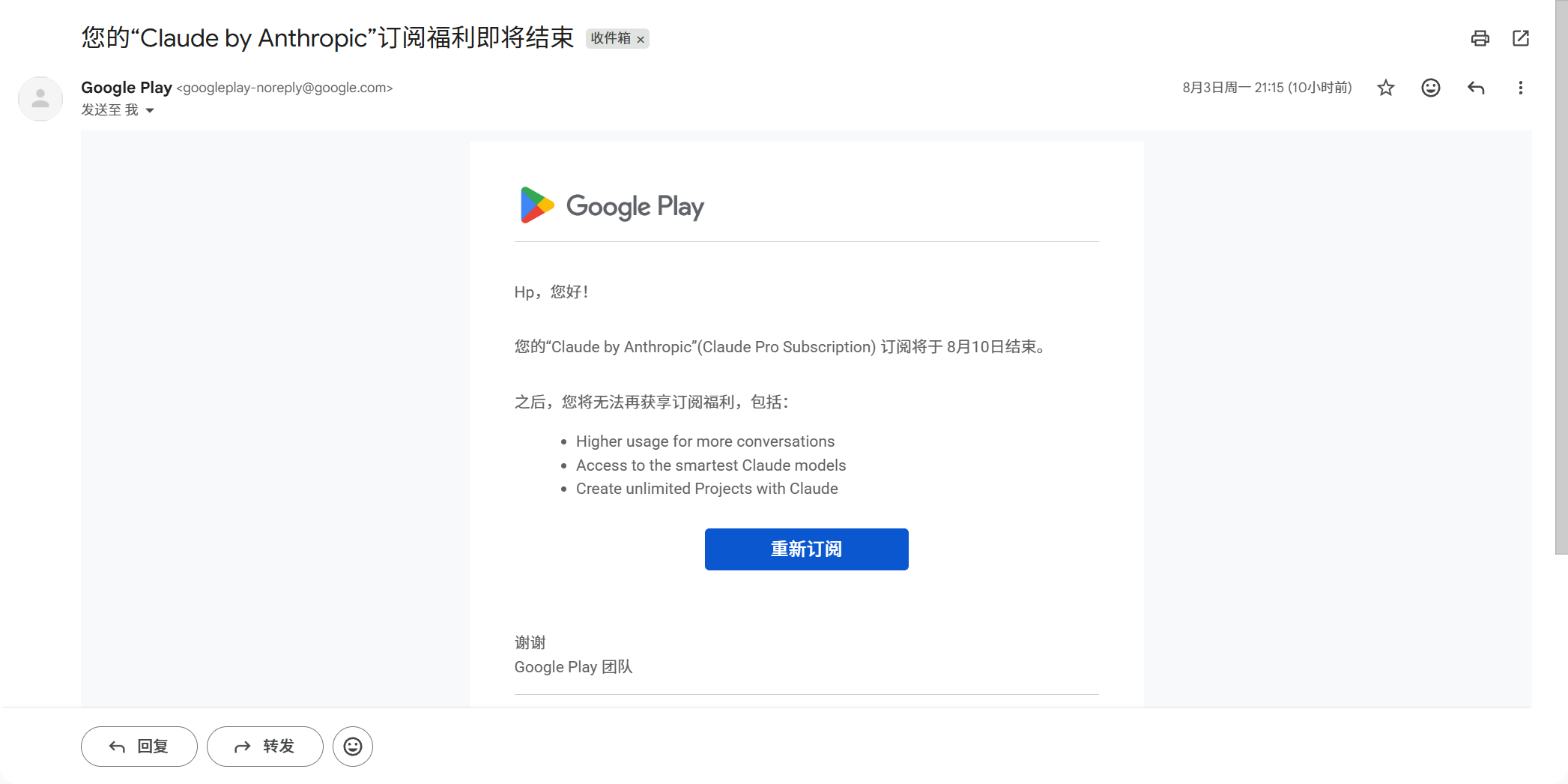Screen dimensions: 1568x784
Task: Expand recipient details next to 发送至 我
Action: [x=150, y=111]
